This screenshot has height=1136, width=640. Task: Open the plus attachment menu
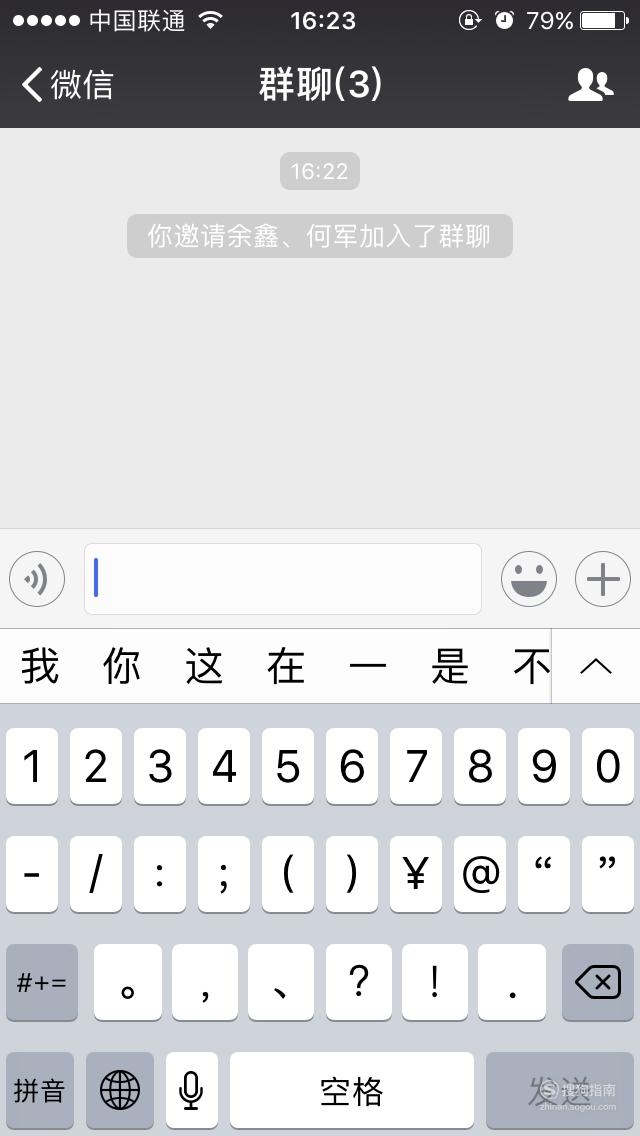603,579
